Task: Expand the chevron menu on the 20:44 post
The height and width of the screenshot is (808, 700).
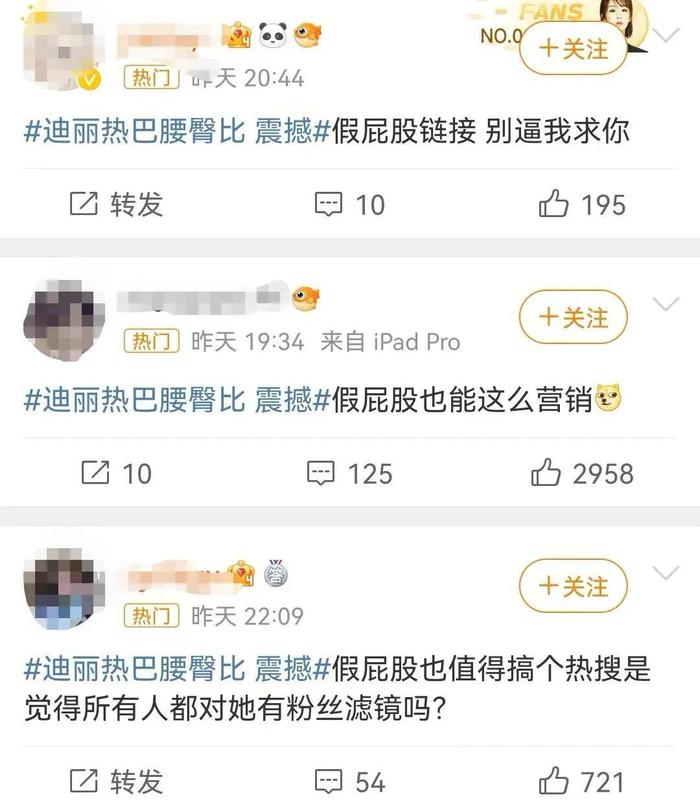Action: (665, 36)
